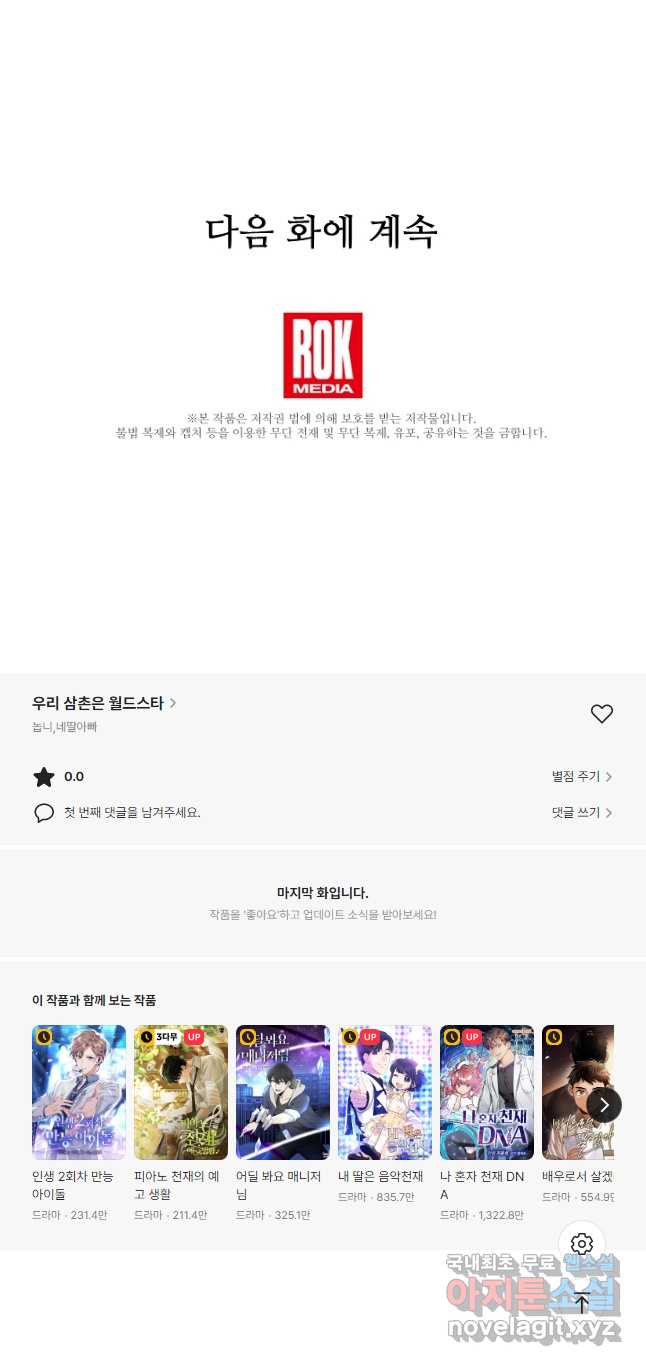Open viewer settings gear icon
Screen dimensions: 646x1366
(582, 1244)
